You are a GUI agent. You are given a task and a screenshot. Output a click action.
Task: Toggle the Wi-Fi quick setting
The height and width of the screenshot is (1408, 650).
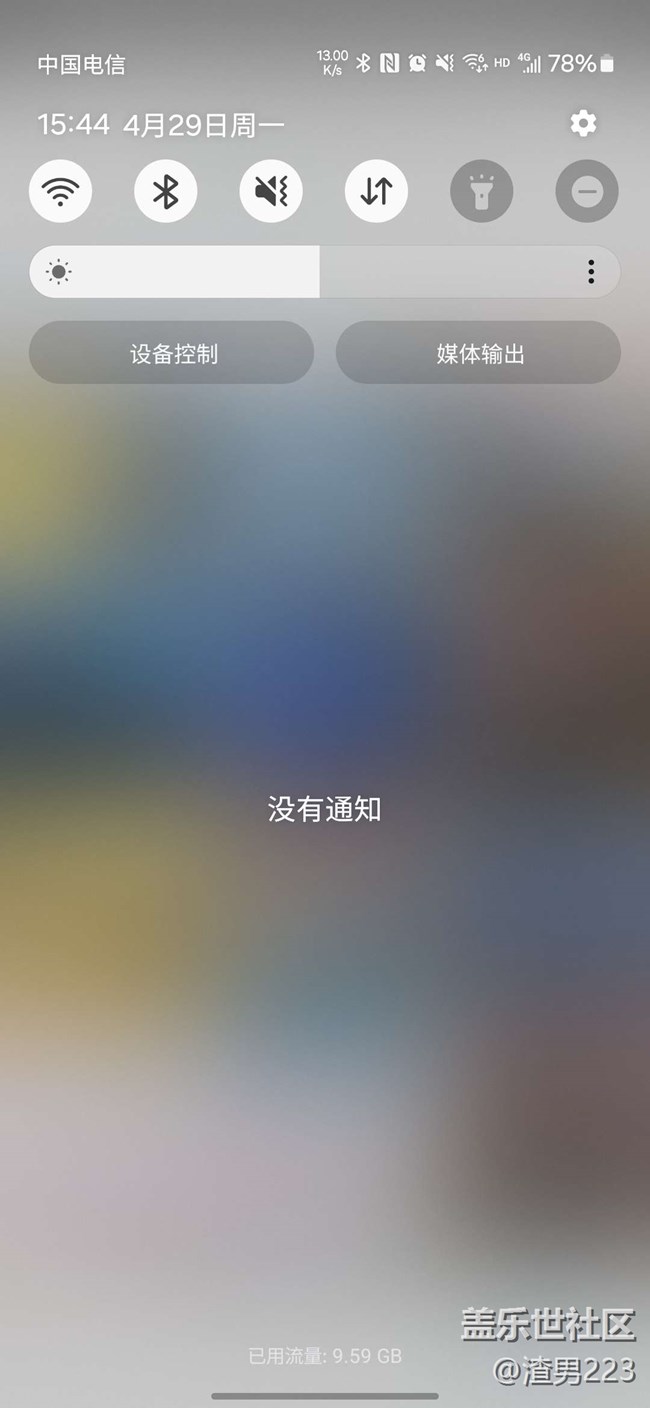(60, 191)
